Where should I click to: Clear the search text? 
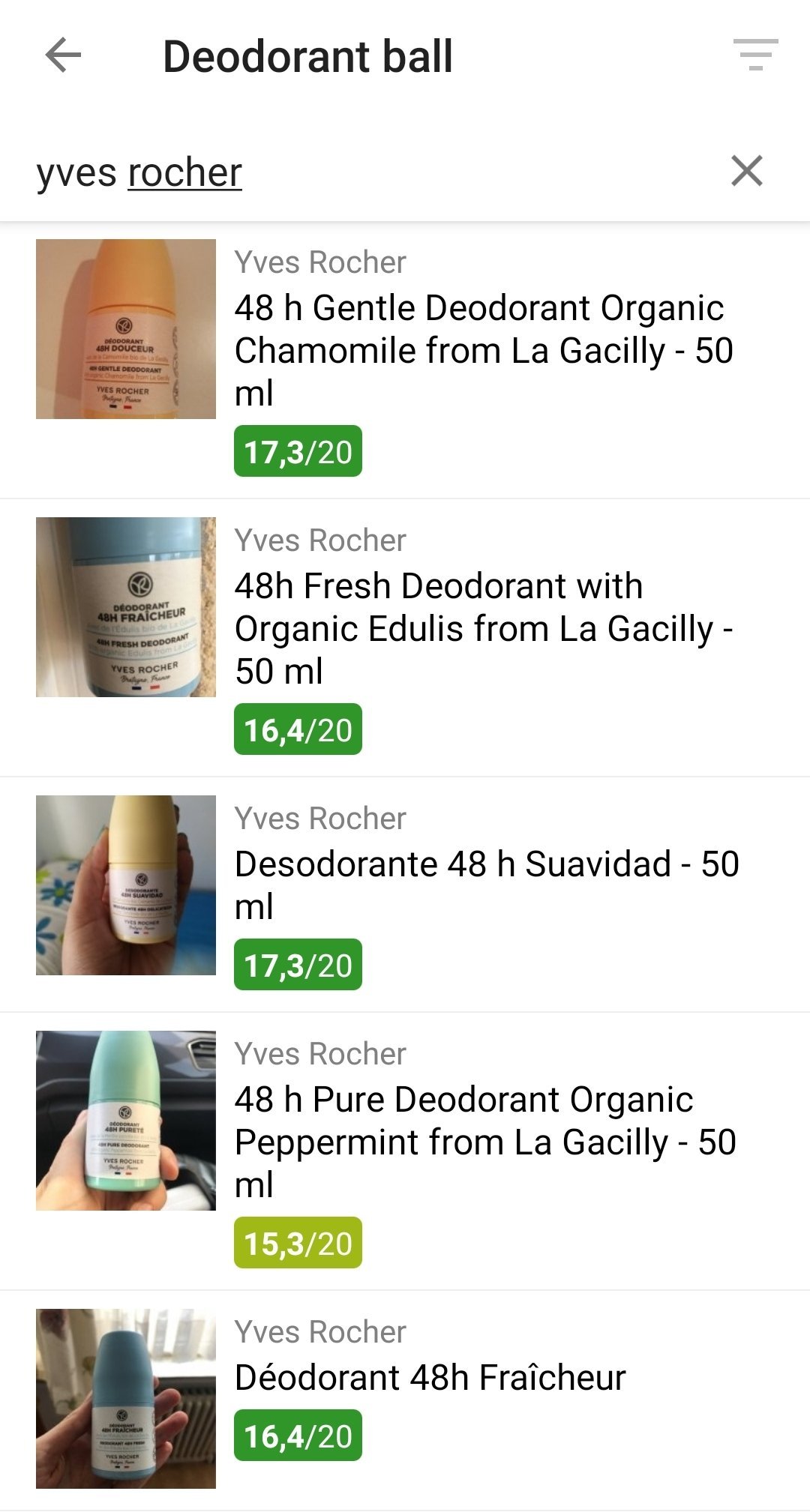[747, 171]
